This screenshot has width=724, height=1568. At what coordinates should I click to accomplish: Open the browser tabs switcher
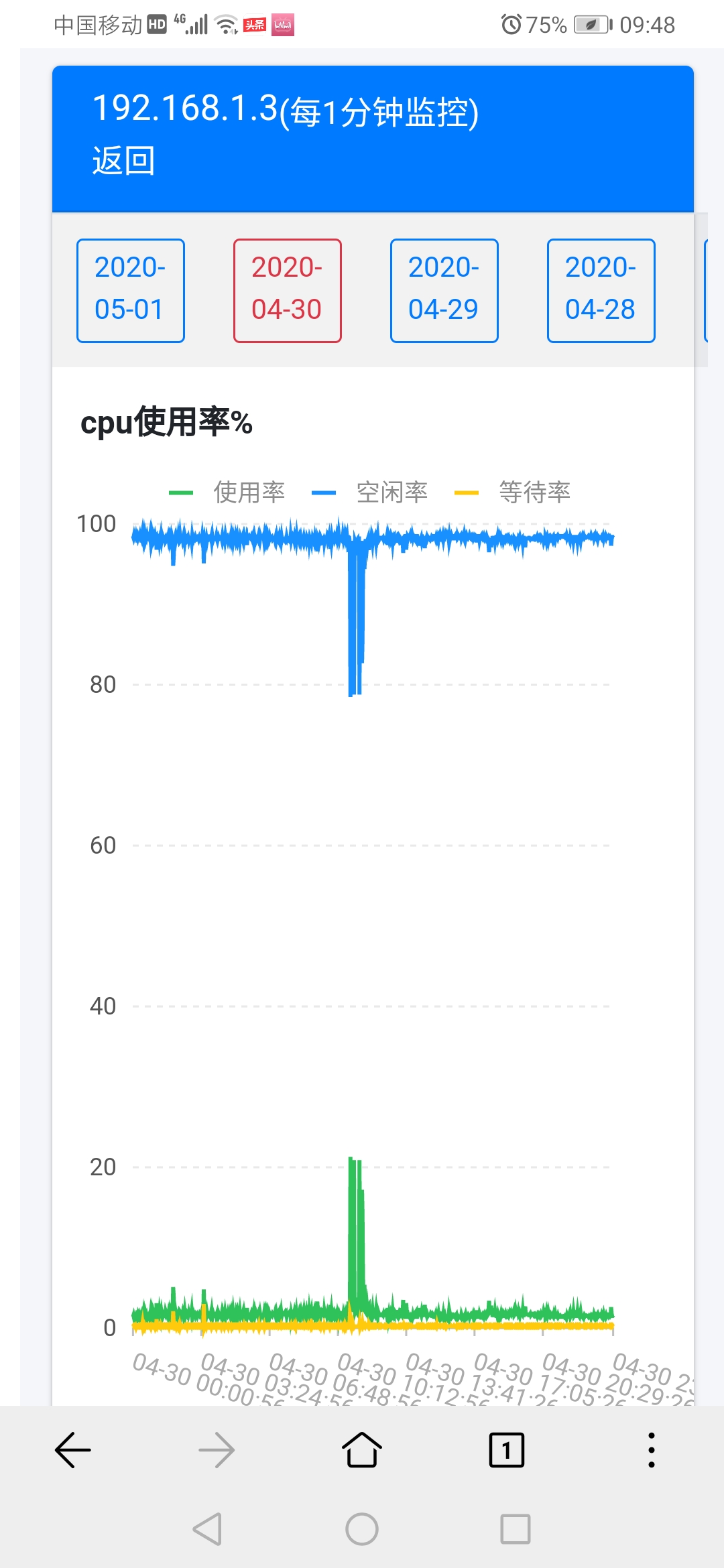tap(507, 1450)
